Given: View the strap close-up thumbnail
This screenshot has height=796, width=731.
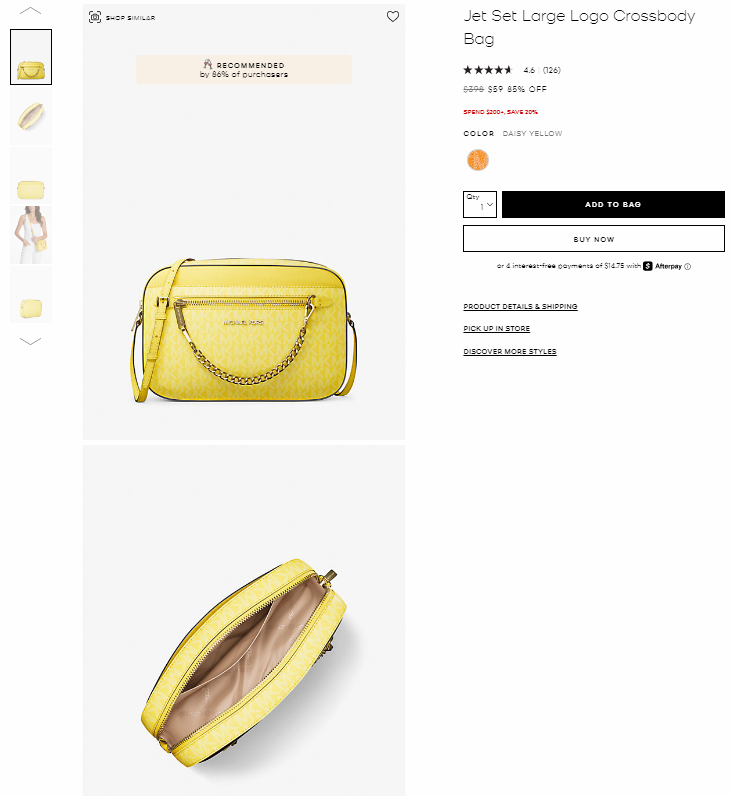Looking at the screenshot, I should click(31, 117).
